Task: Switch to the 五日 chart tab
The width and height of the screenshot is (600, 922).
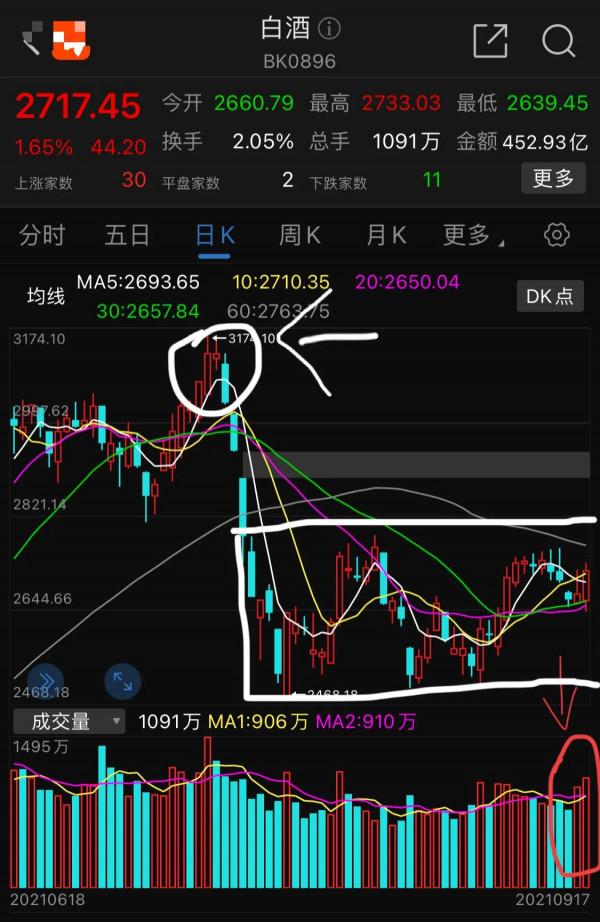Action: (x=128, y=235)
